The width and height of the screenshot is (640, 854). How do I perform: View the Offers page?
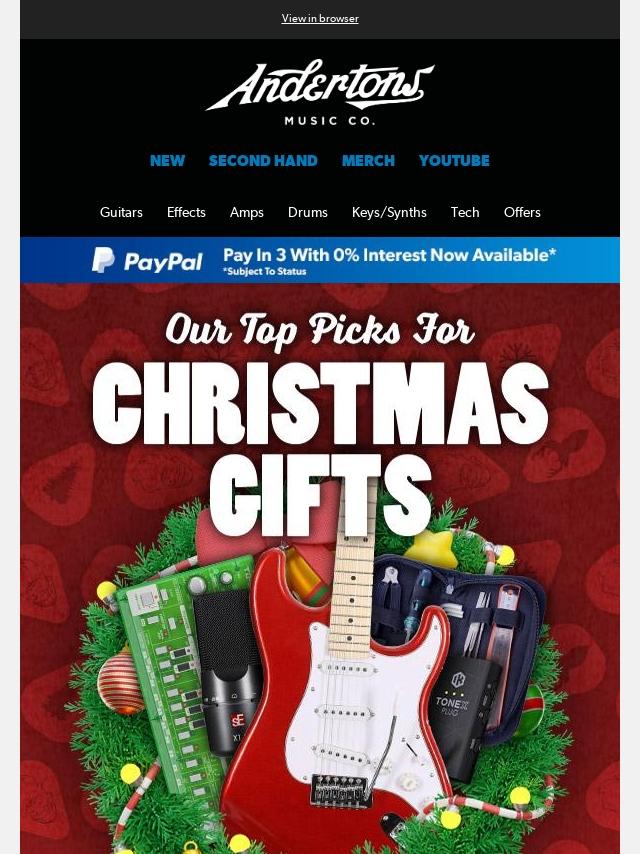(522, 212)
